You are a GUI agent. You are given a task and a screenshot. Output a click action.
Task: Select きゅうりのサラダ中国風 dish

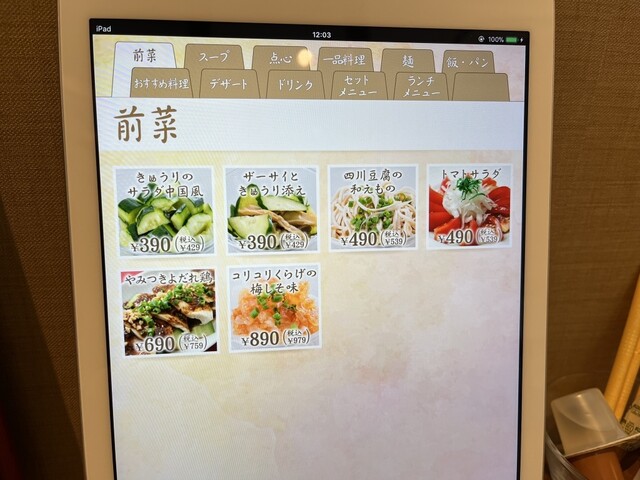point(164,212)
